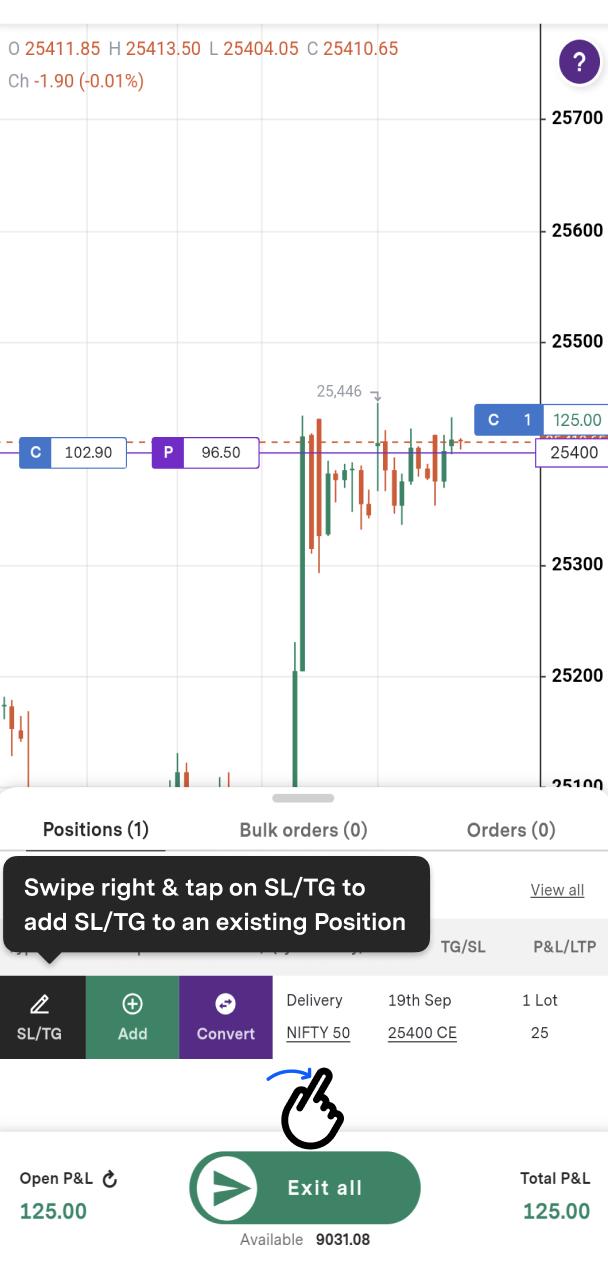
Task: Switch to the Bulk orders tab
Action: 303,829
